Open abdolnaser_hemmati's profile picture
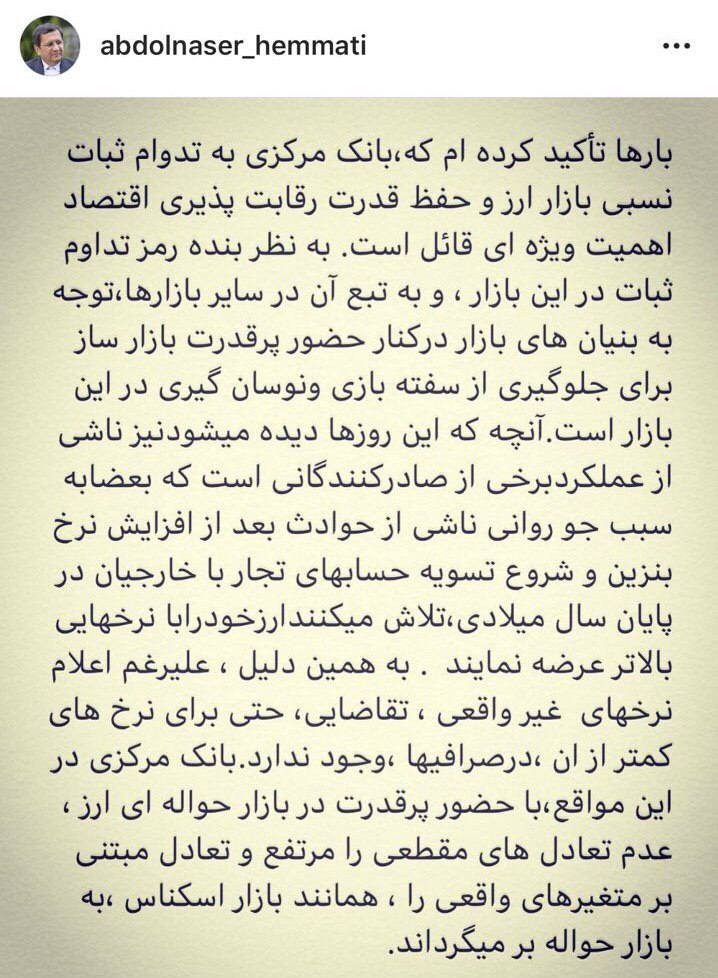Viewport: 718px width, 978px height. [49, 47]
